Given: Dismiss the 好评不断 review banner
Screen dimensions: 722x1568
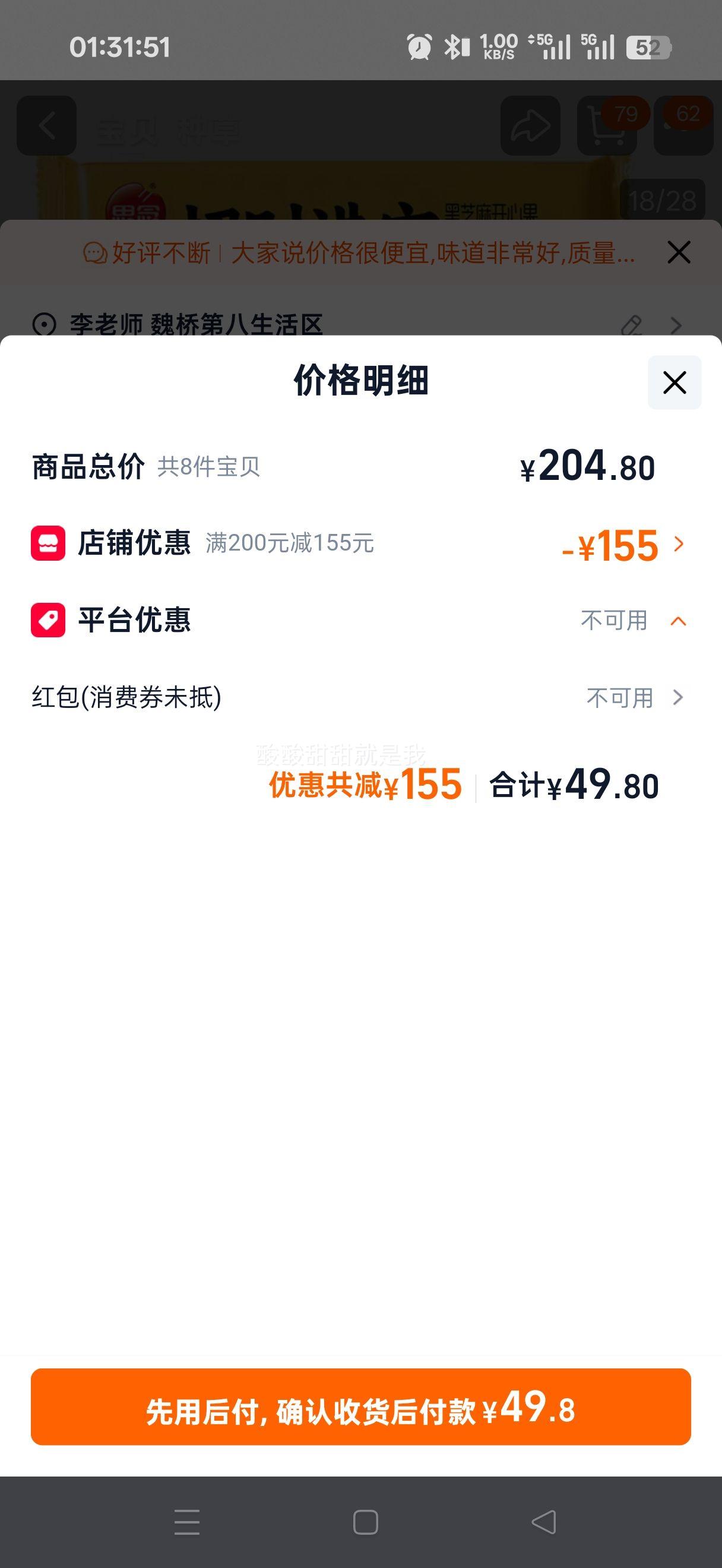Looking at the screenshot, I should [679, 254].
